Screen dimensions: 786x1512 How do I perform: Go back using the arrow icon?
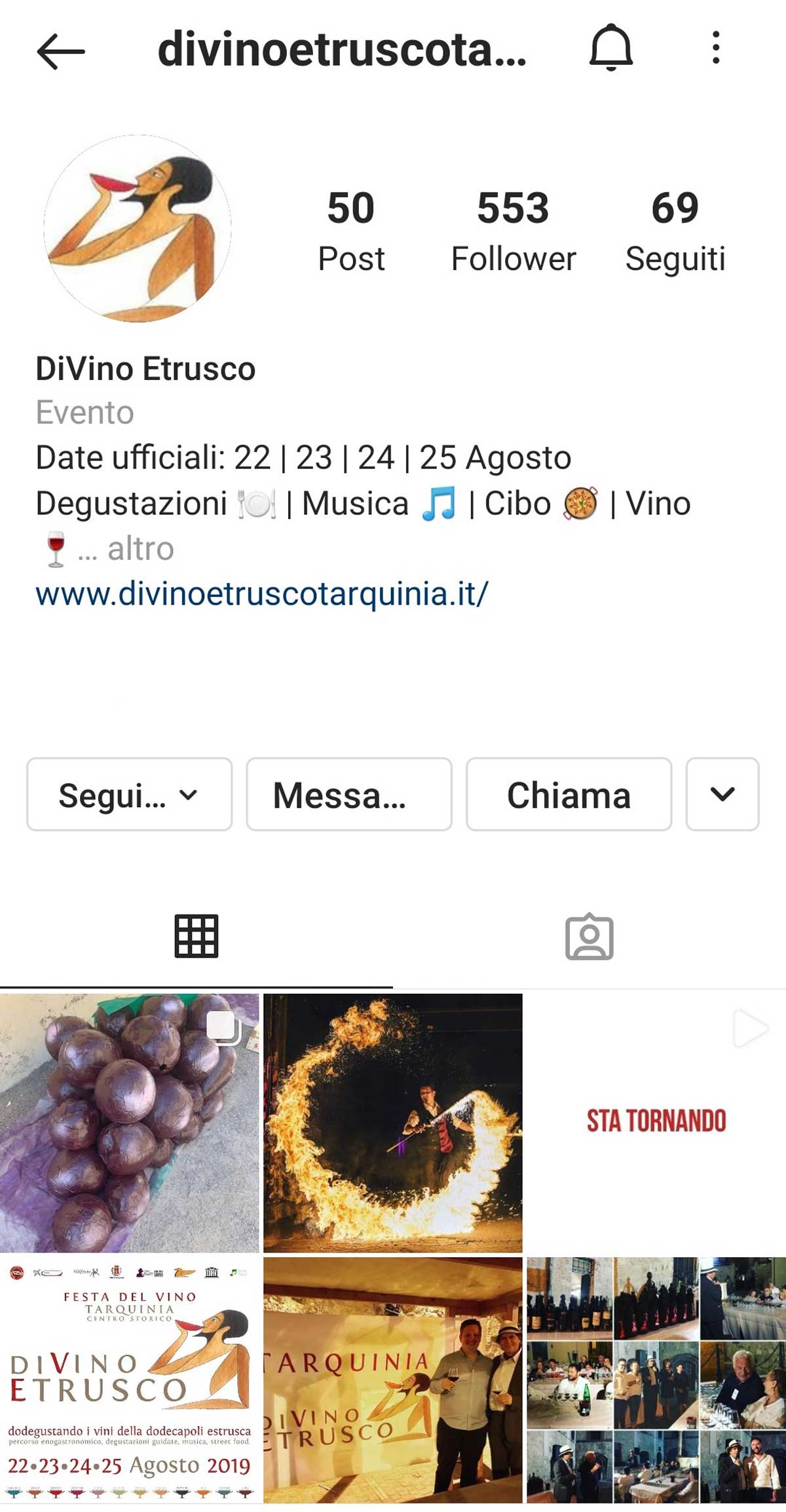click(x=60, y=50)
